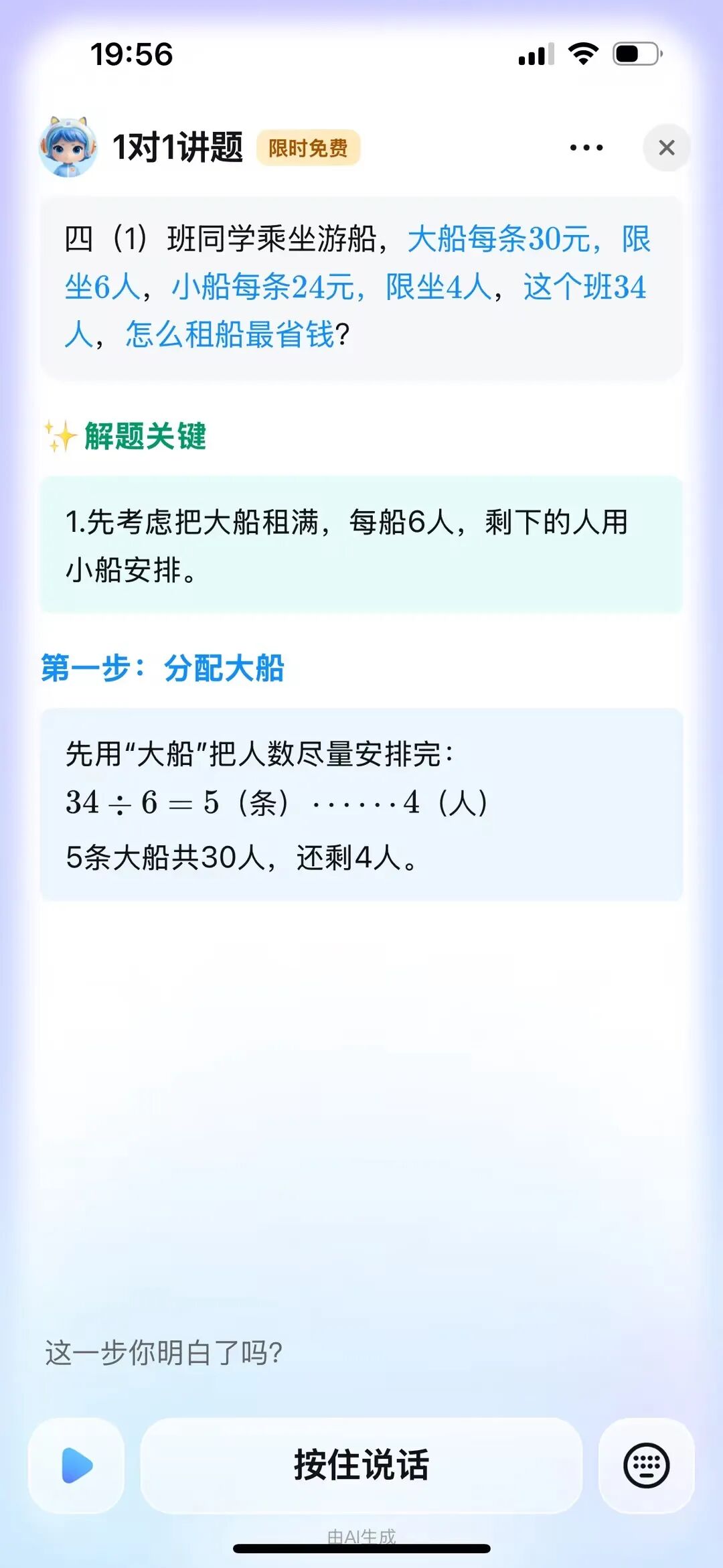Viewport: 723px width, 1568px height.
Task: Open the three-dot overflow menu
Action: 586,147
